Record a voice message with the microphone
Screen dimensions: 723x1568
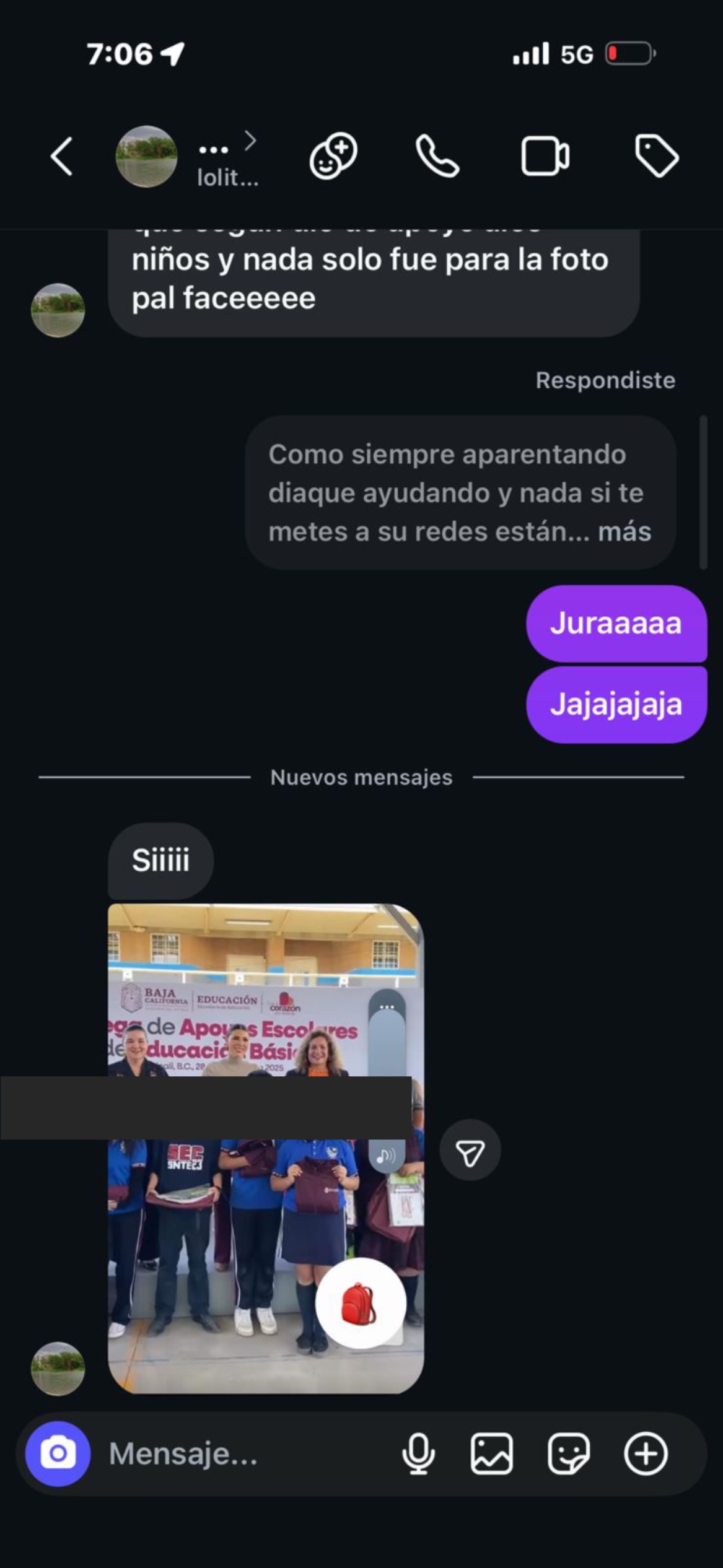pyautogui.click(x=418, y=1453)
